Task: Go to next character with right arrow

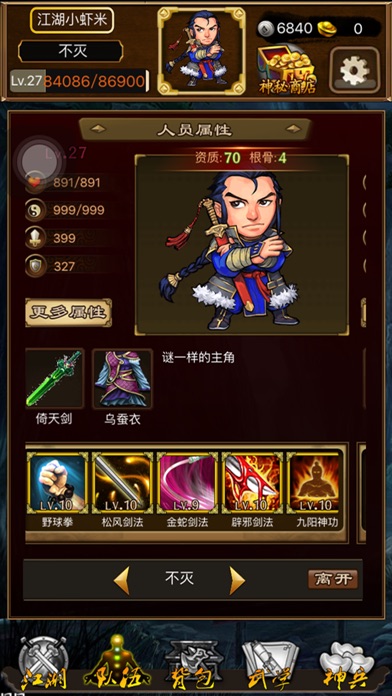Action: point(237,580)
